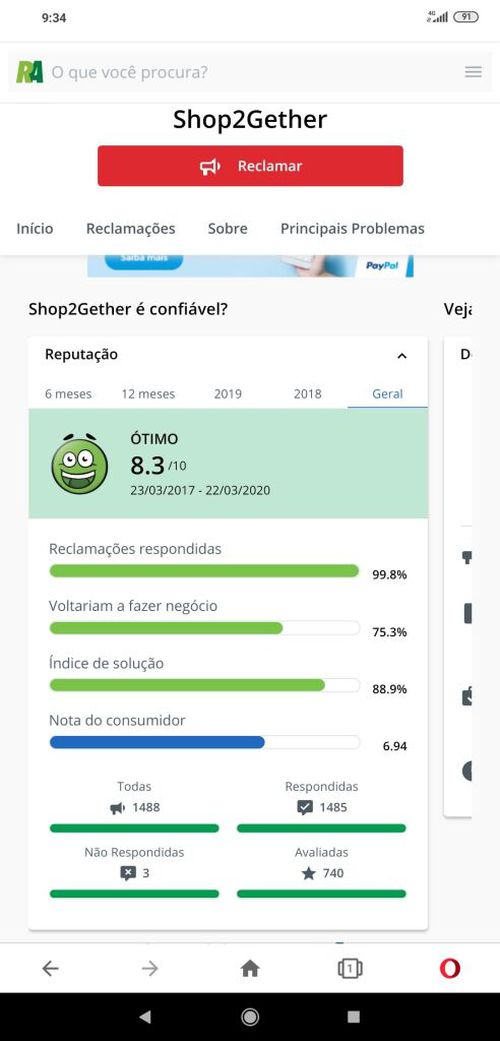Go to the Início tab
The image size is (500, 1041).
(35, 228)
